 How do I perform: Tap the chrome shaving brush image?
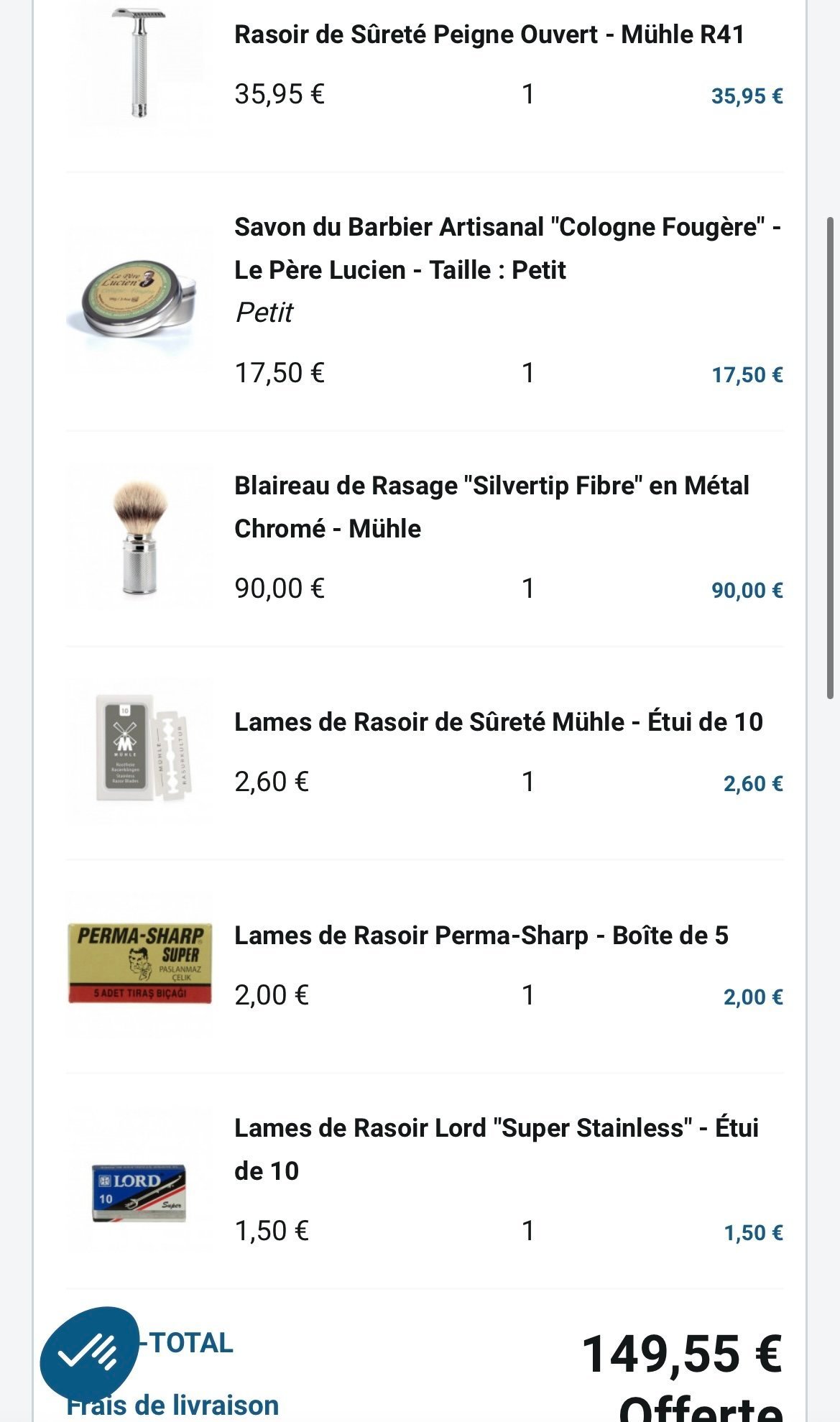(139, 536)
